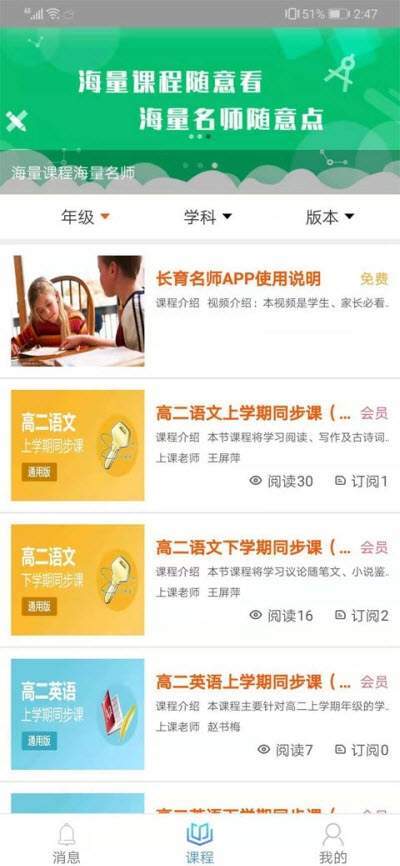
Task: Open the 高二语文上学期同步课 course card
Action: 200,446
